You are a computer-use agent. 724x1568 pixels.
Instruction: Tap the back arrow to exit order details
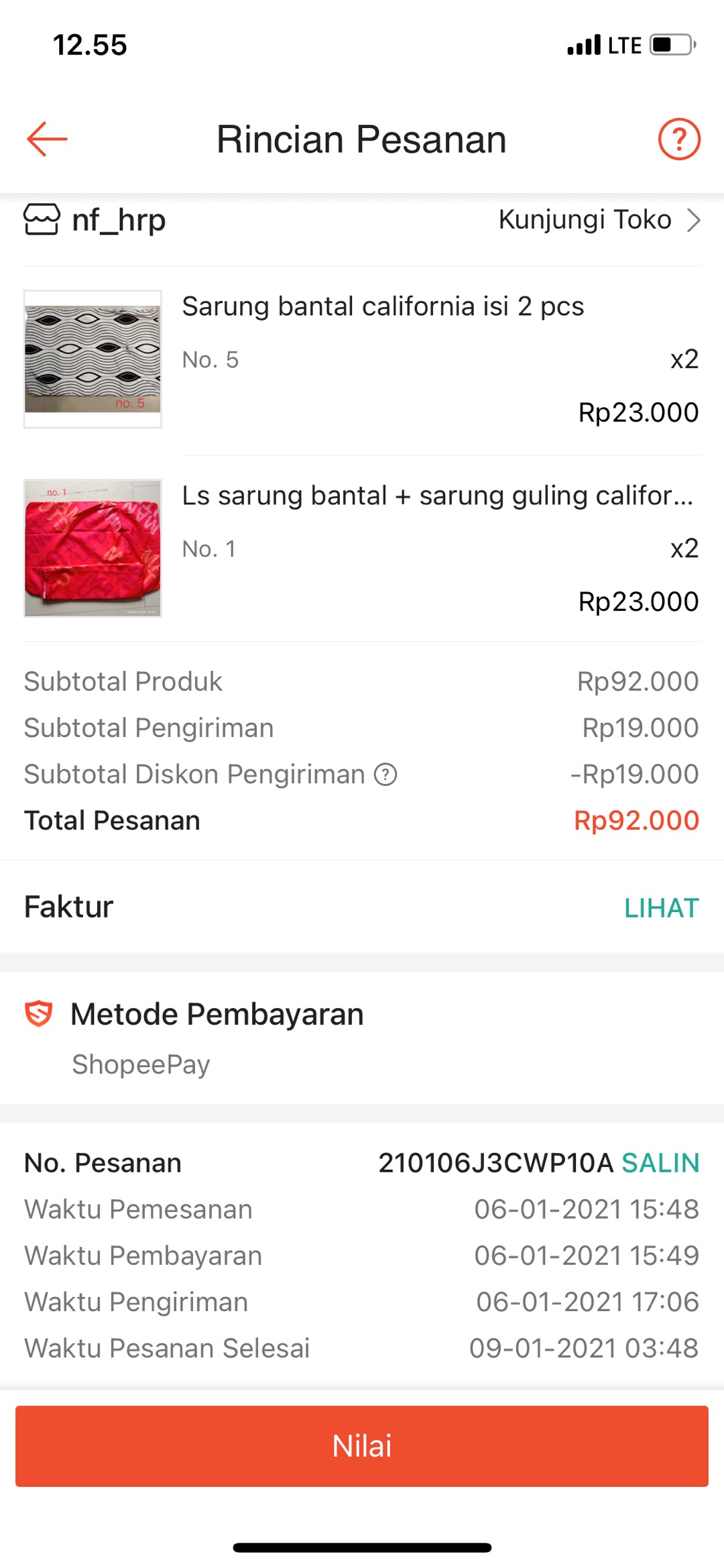(x=45, y=139)
